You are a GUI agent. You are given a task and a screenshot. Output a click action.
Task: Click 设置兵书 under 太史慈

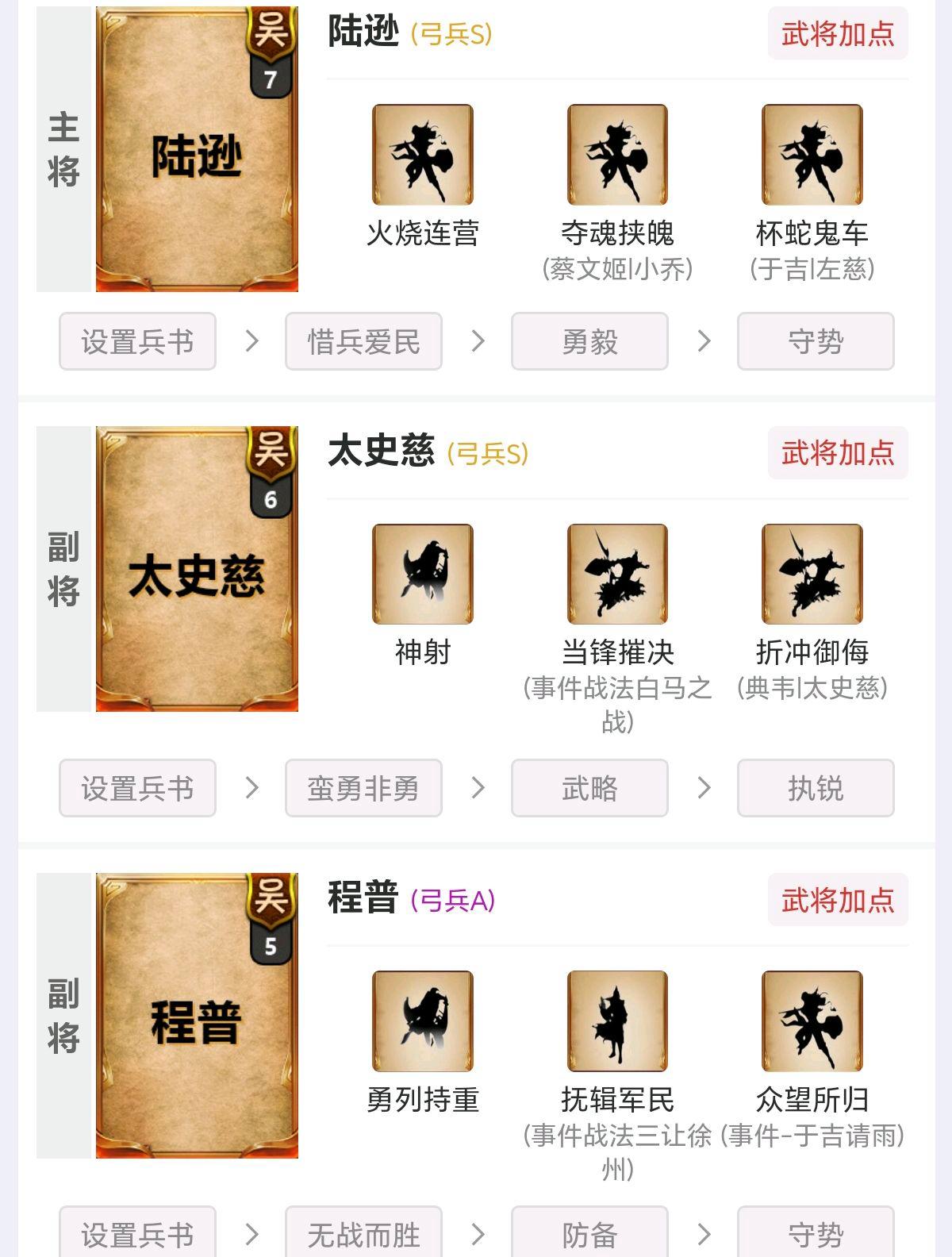point(136,788)
